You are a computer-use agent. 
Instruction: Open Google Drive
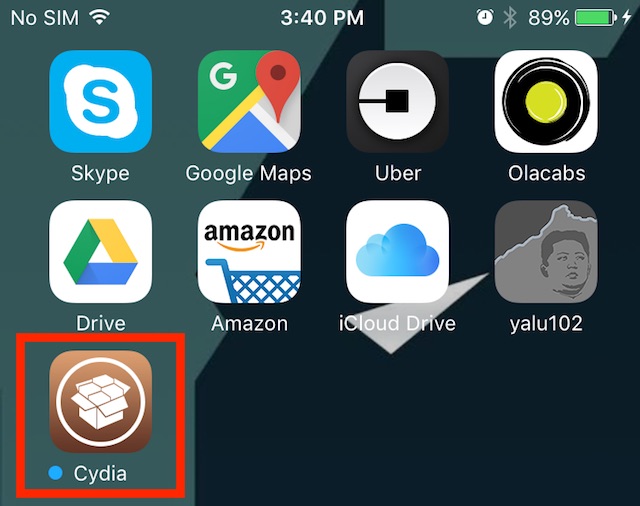pyautogui.click(x=100, y=251)
